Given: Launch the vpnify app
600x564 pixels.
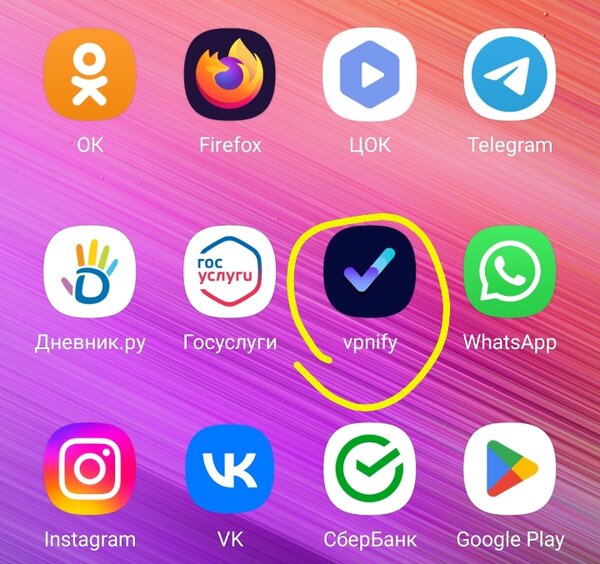Looking at the screenshot, I should 370,272.
